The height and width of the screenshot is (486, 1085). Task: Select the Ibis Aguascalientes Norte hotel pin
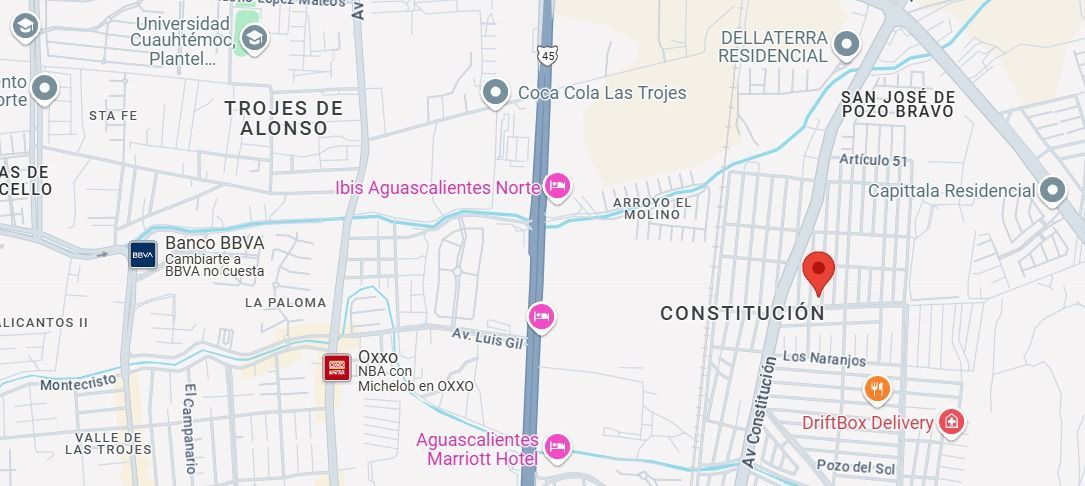tap(557, 186)
